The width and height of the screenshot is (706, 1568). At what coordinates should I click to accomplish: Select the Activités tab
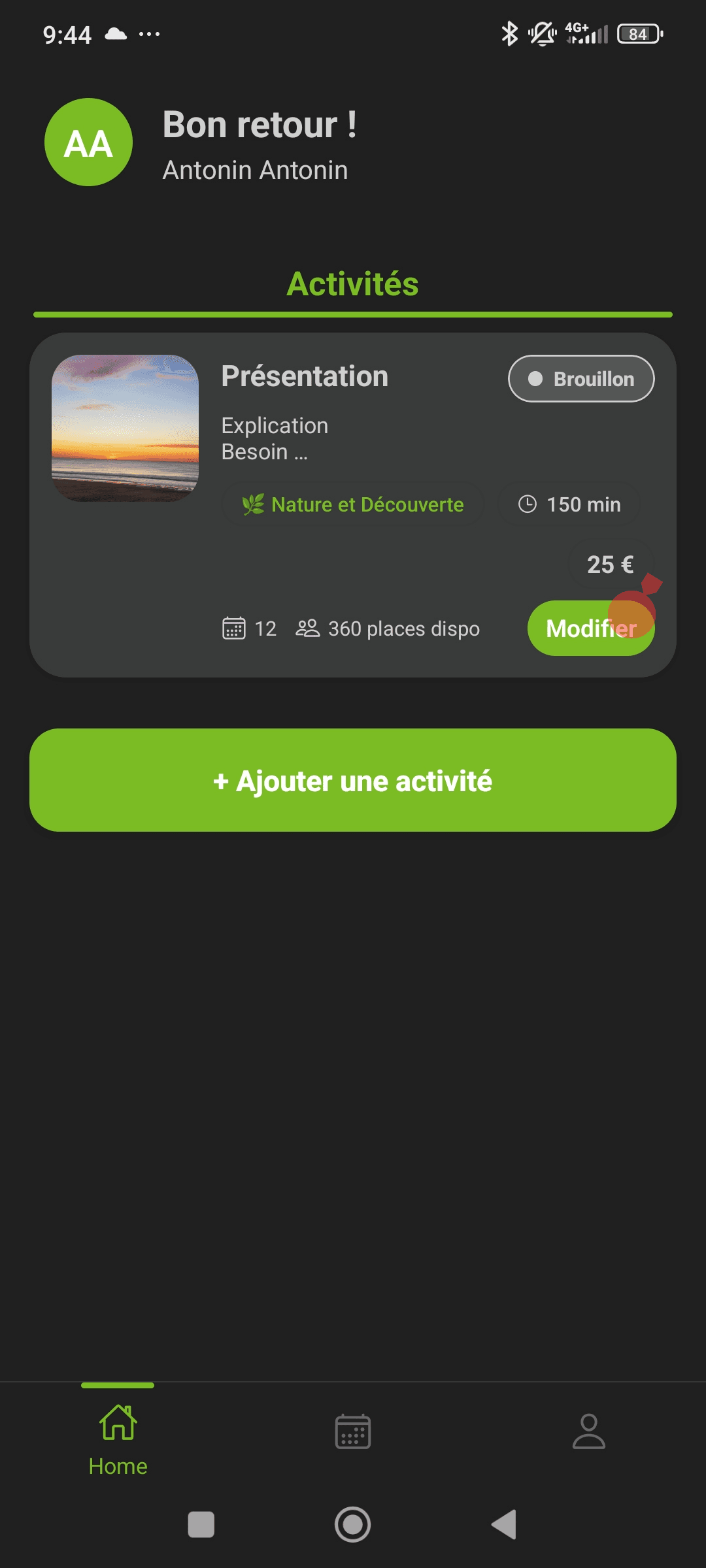pos(353,285)
